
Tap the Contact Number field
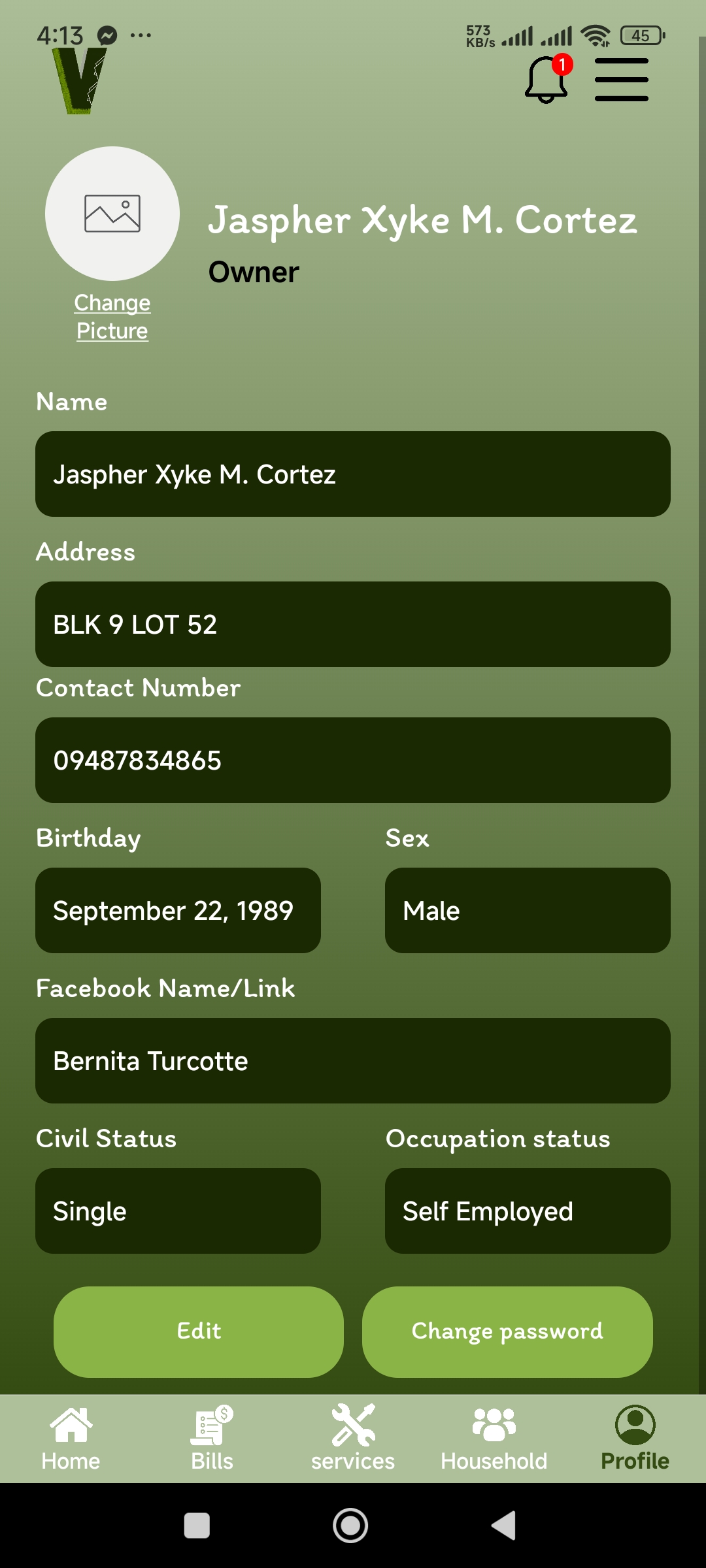click(x=353, y=760)
